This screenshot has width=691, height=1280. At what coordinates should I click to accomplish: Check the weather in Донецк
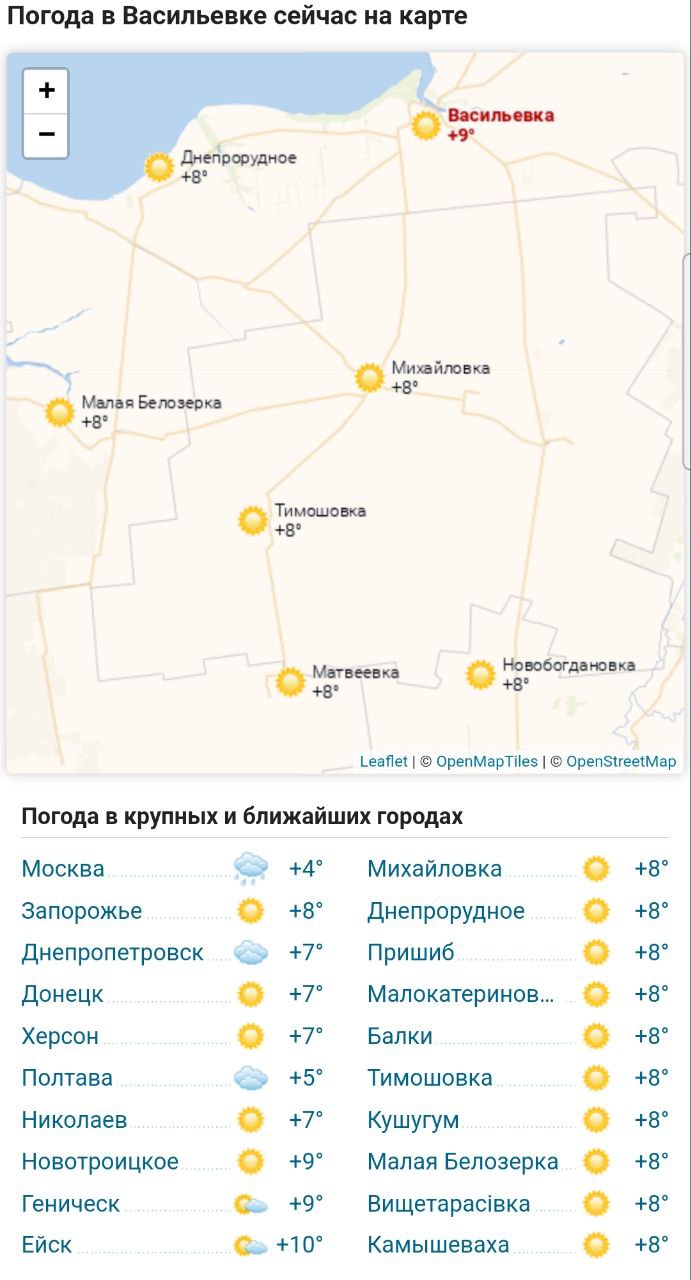(62, 995)
